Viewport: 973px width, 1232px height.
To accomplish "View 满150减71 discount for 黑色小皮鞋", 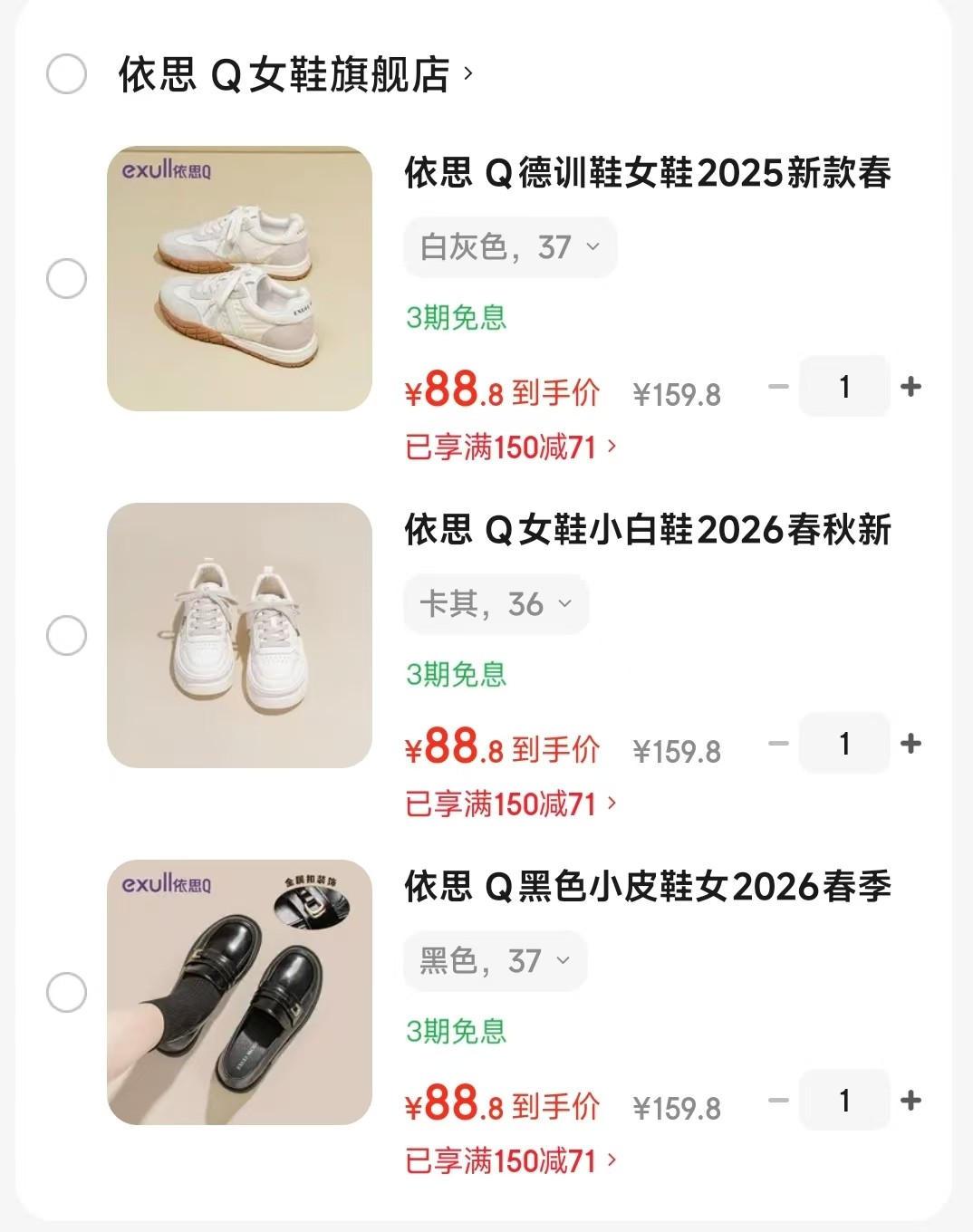I will coord(510,1160).
